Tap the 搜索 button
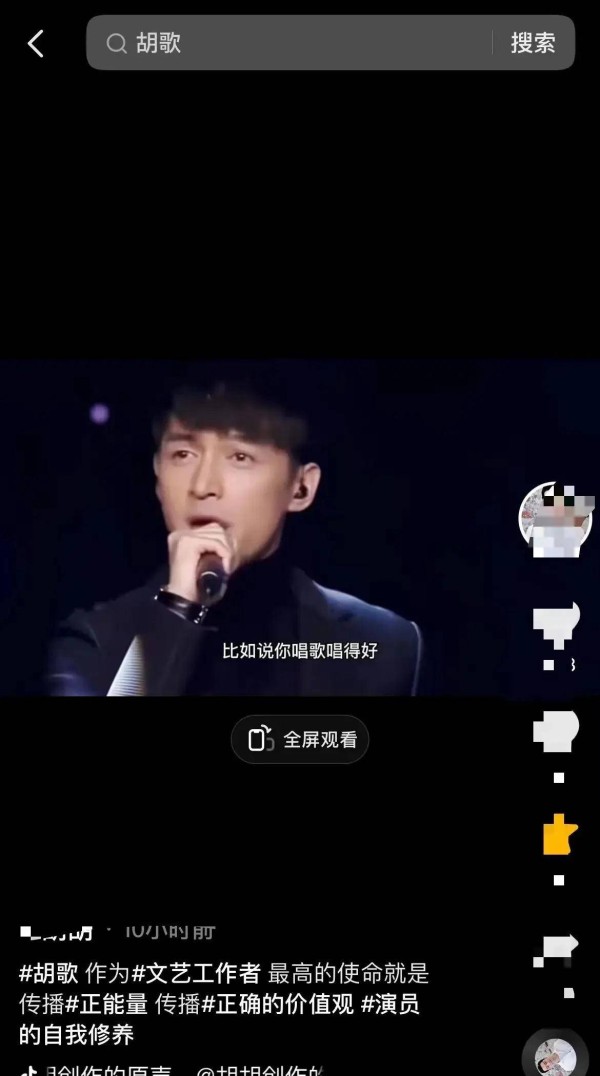 [533, 43]
